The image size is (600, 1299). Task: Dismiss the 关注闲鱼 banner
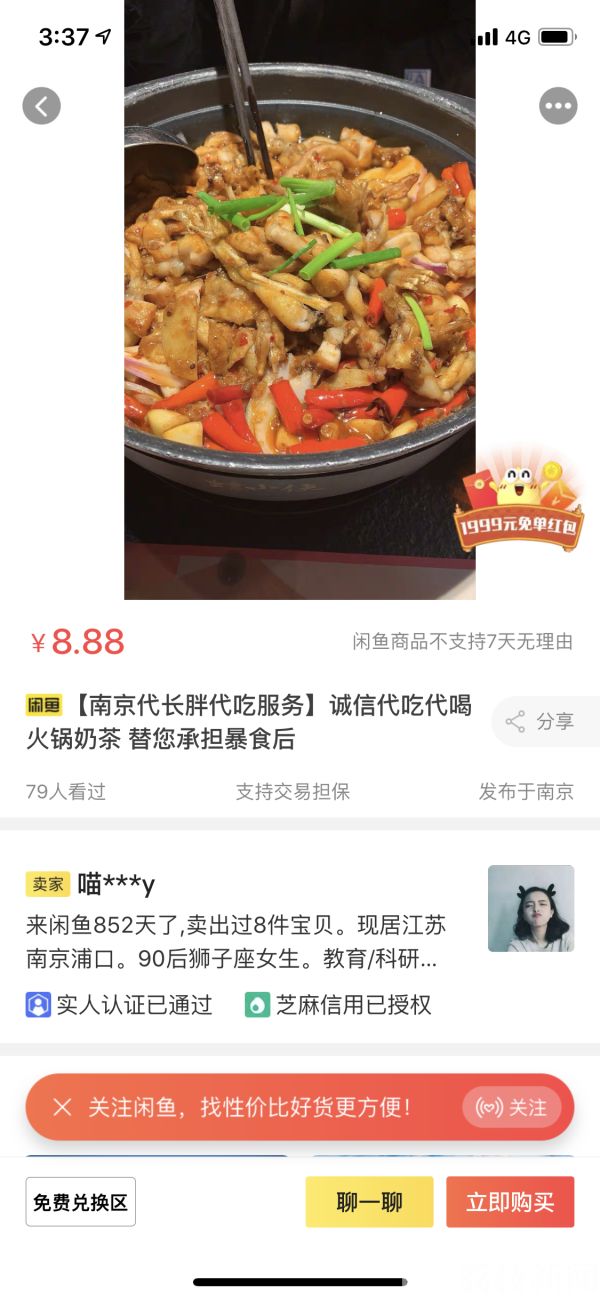point(62,1107)
